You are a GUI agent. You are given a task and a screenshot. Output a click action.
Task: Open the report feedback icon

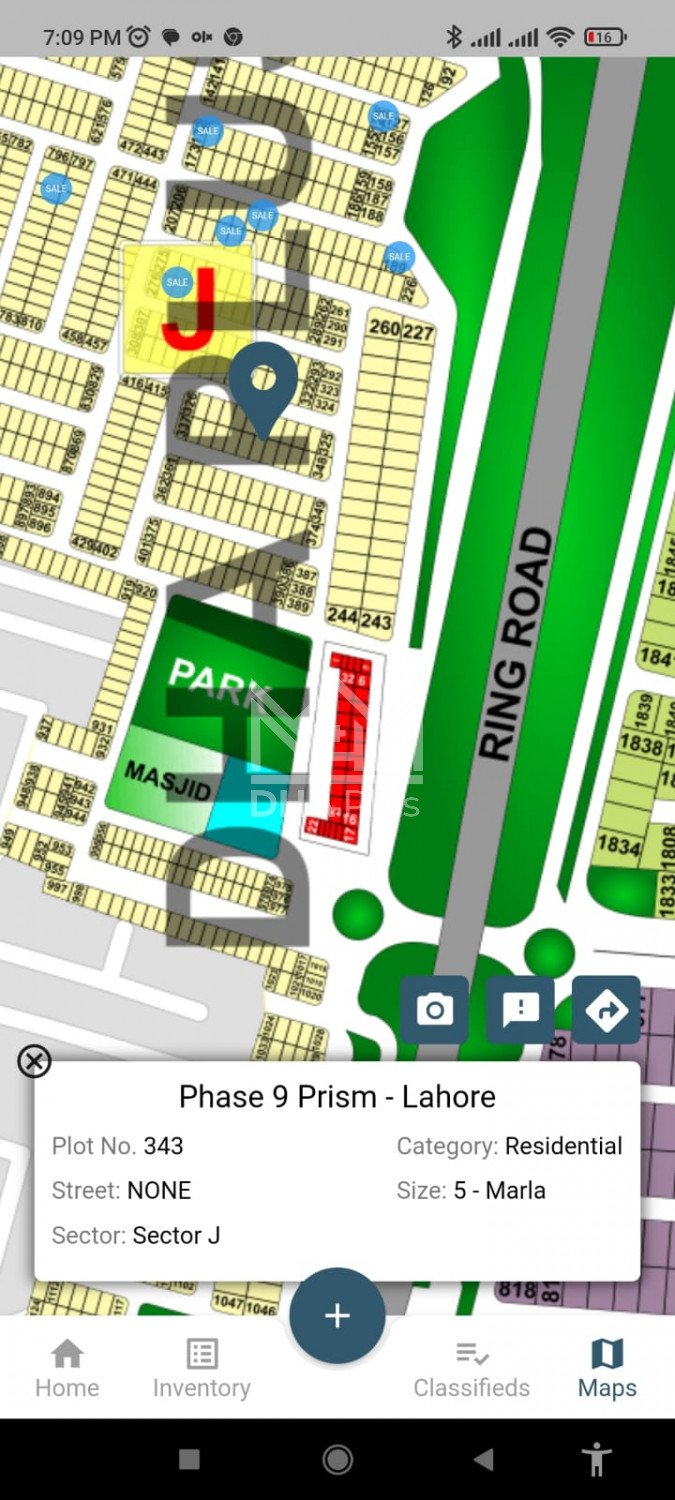pos(520,1010)
